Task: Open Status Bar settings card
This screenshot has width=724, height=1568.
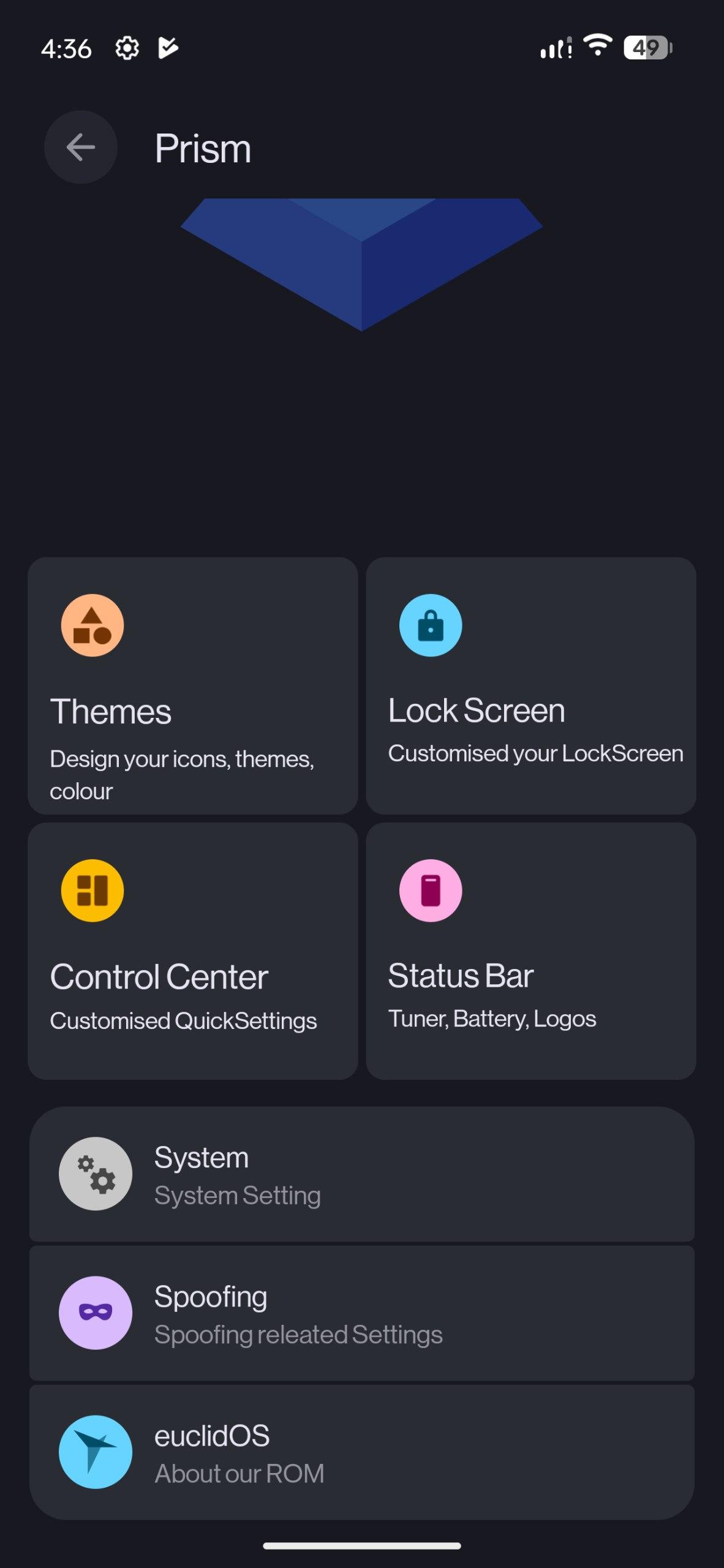Action: click(530, 951)
